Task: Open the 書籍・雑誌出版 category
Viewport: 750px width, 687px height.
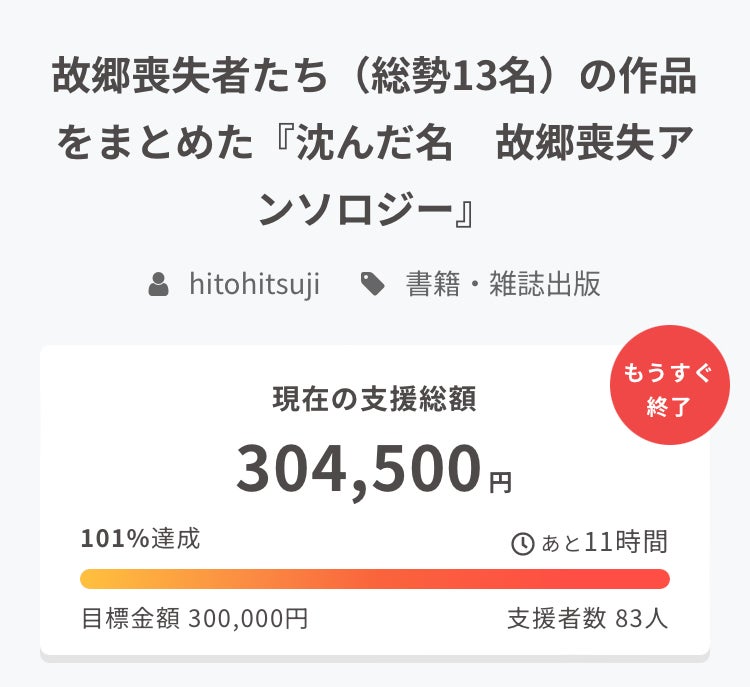Action: [502, 284]
